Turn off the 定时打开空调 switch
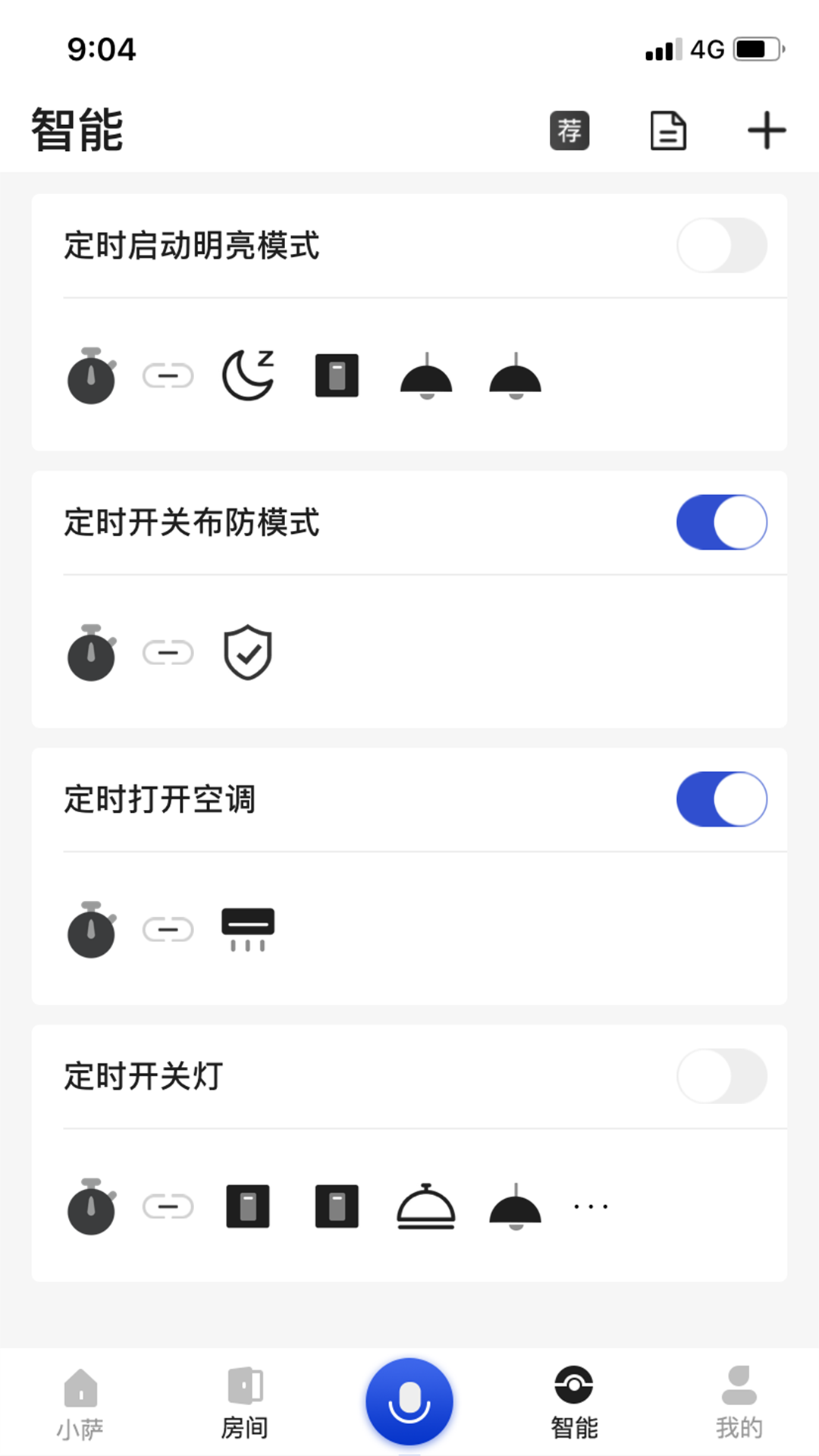Image resolution: width=819 pixels, height=1456 pixels. coord(721,799)
